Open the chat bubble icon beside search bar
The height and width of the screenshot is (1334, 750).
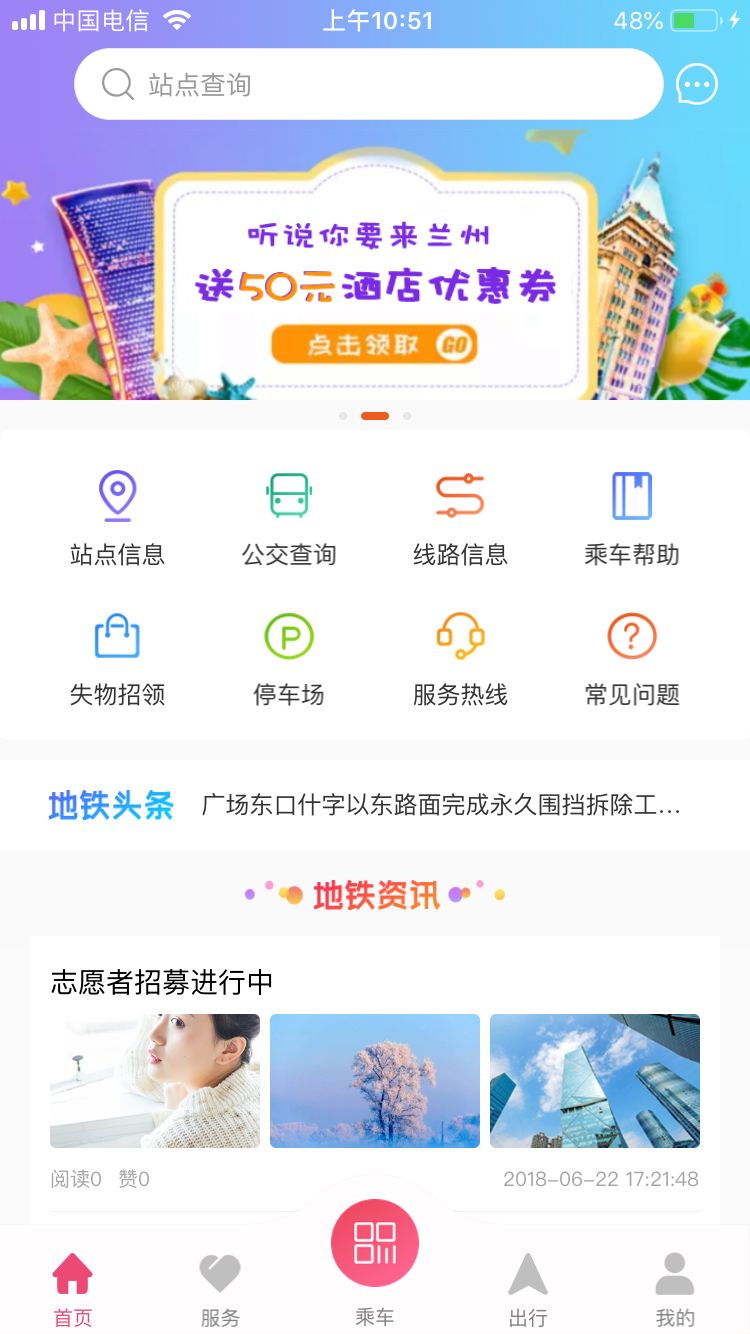point(697,84)
